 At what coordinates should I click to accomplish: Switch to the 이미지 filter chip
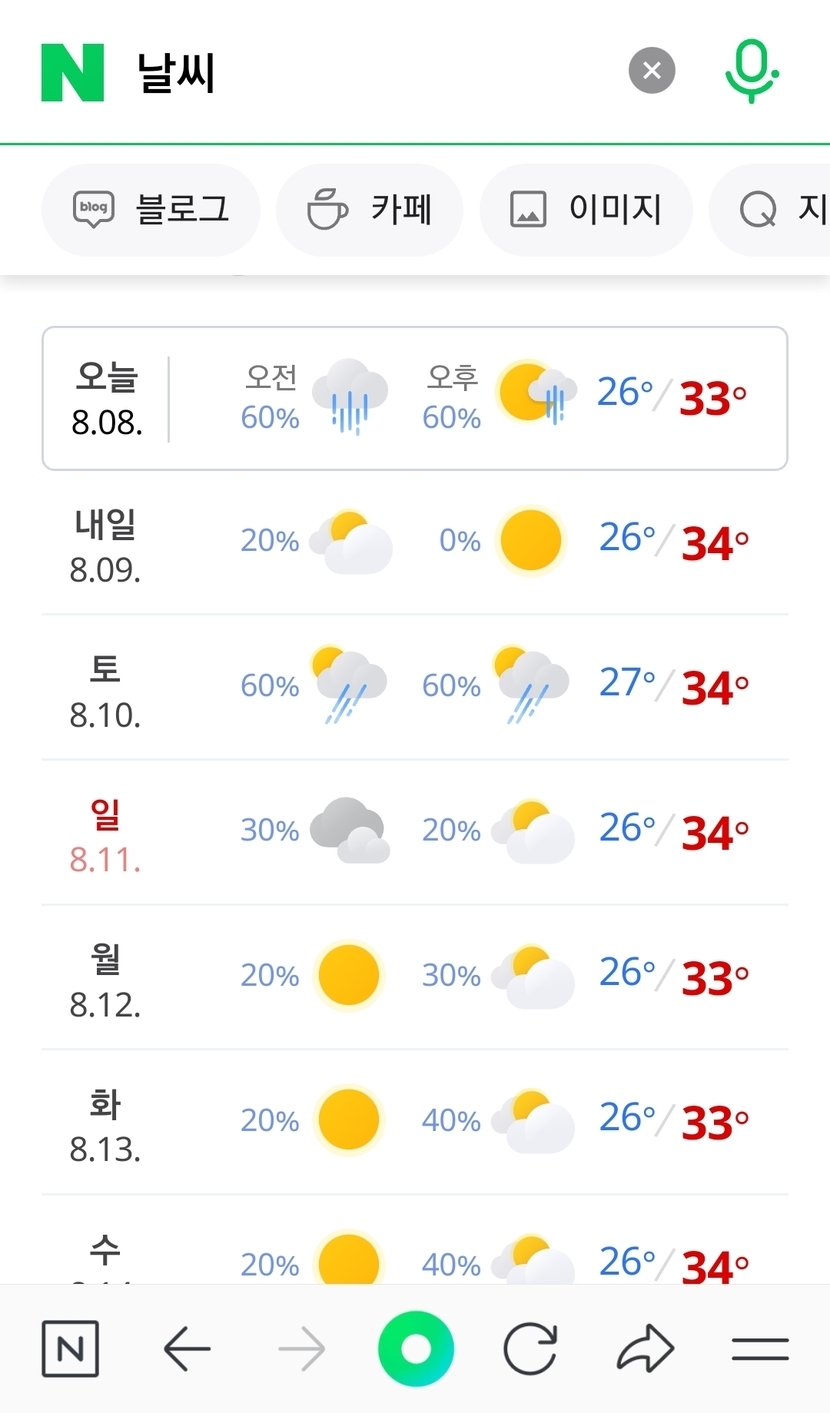pyautogui.click(x=586, y=210)
